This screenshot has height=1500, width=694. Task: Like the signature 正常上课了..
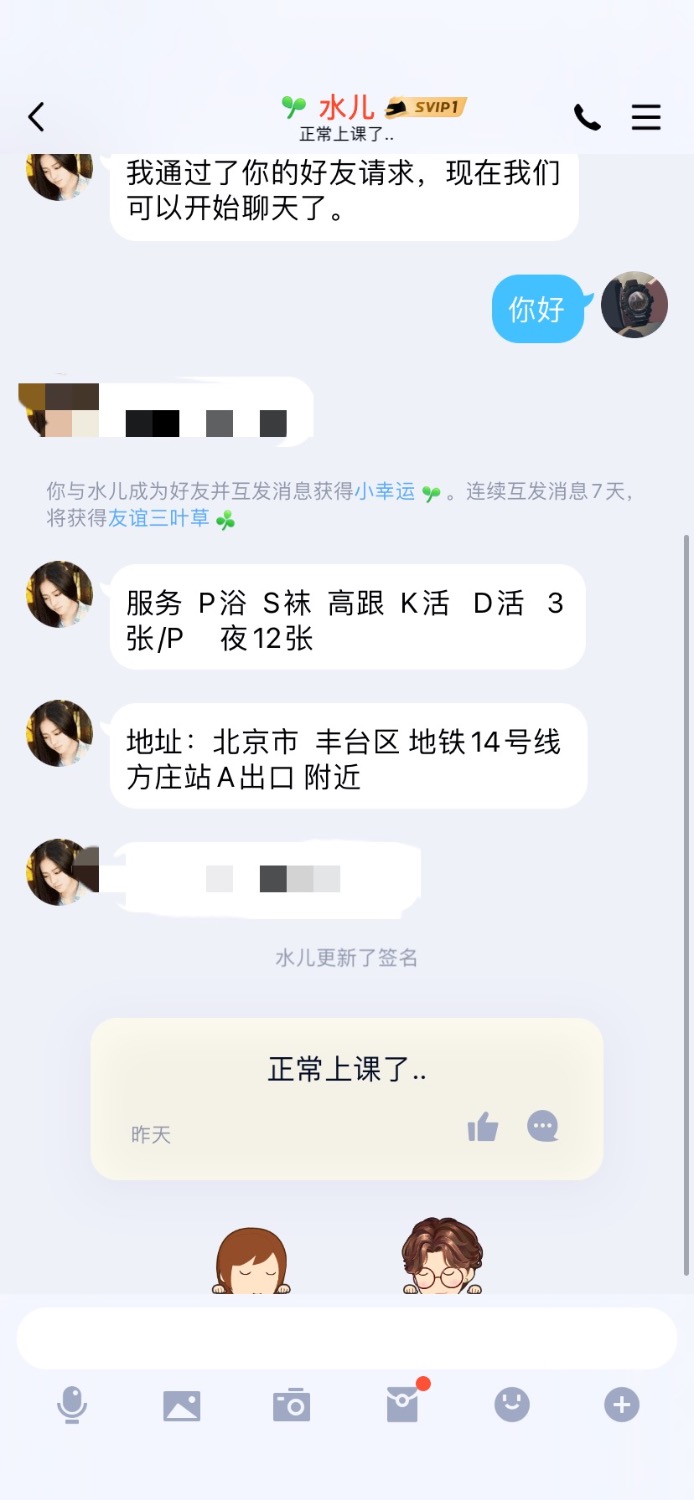click(483, 1127)
